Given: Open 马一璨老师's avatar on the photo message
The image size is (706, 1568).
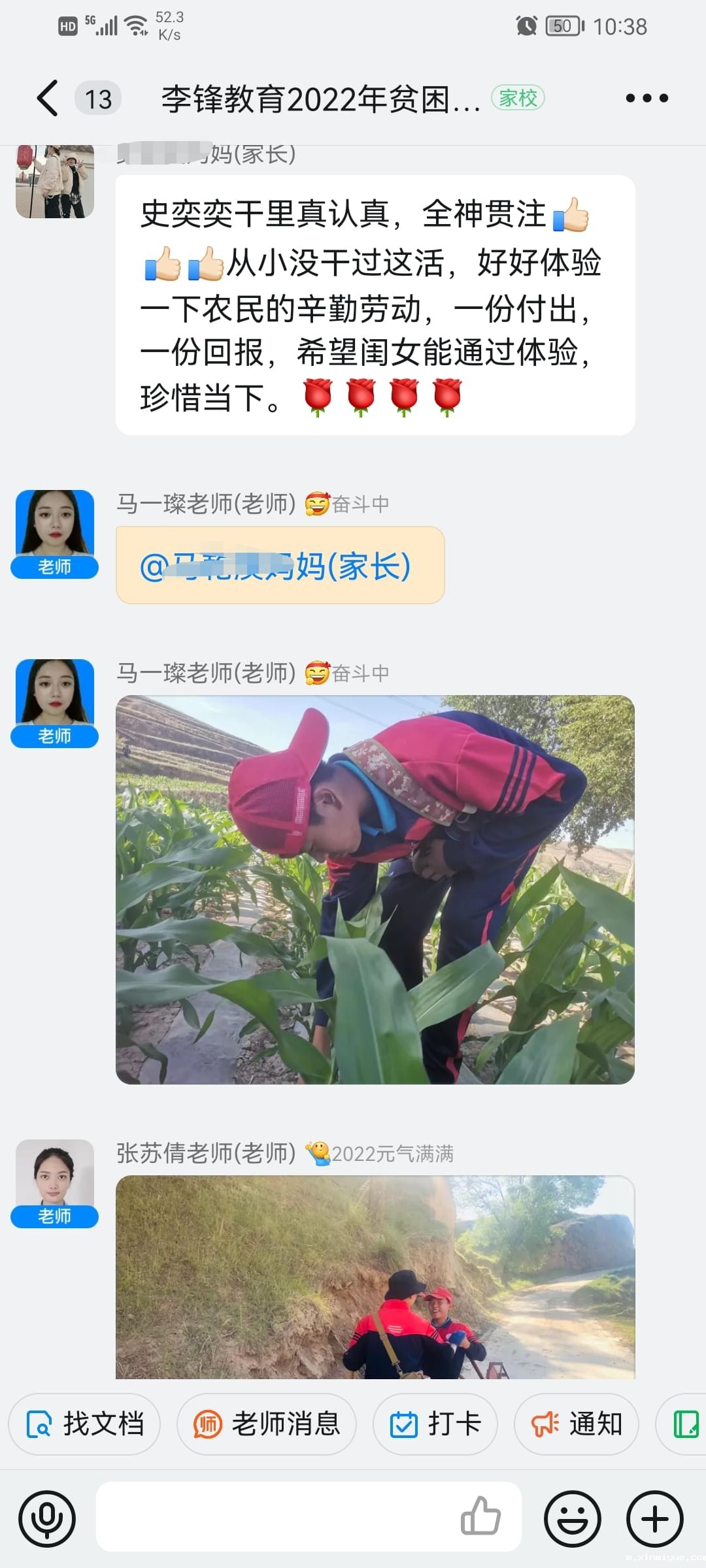Looking at the screenshot, I should [x=55, y=696].
